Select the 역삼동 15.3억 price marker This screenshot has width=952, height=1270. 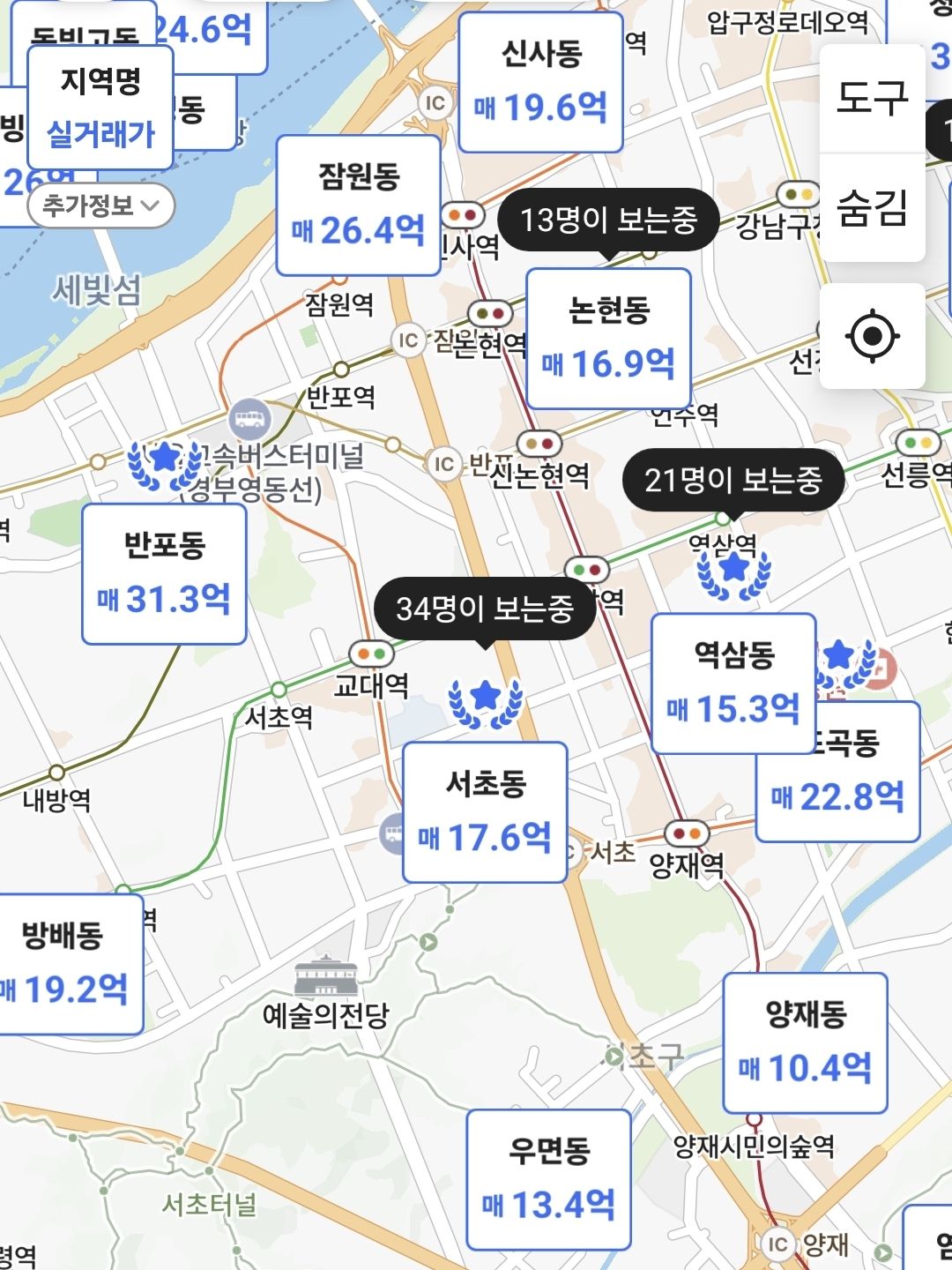[x=733, y=684]
